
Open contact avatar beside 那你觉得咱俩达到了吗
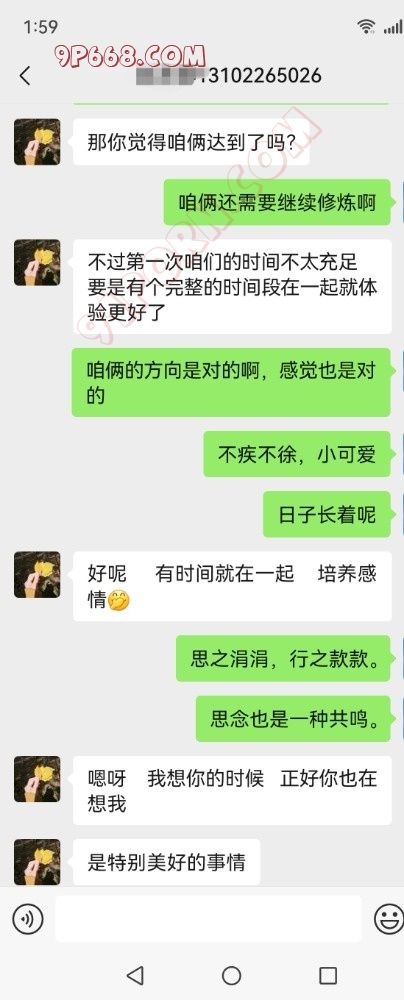coord(37,142)
